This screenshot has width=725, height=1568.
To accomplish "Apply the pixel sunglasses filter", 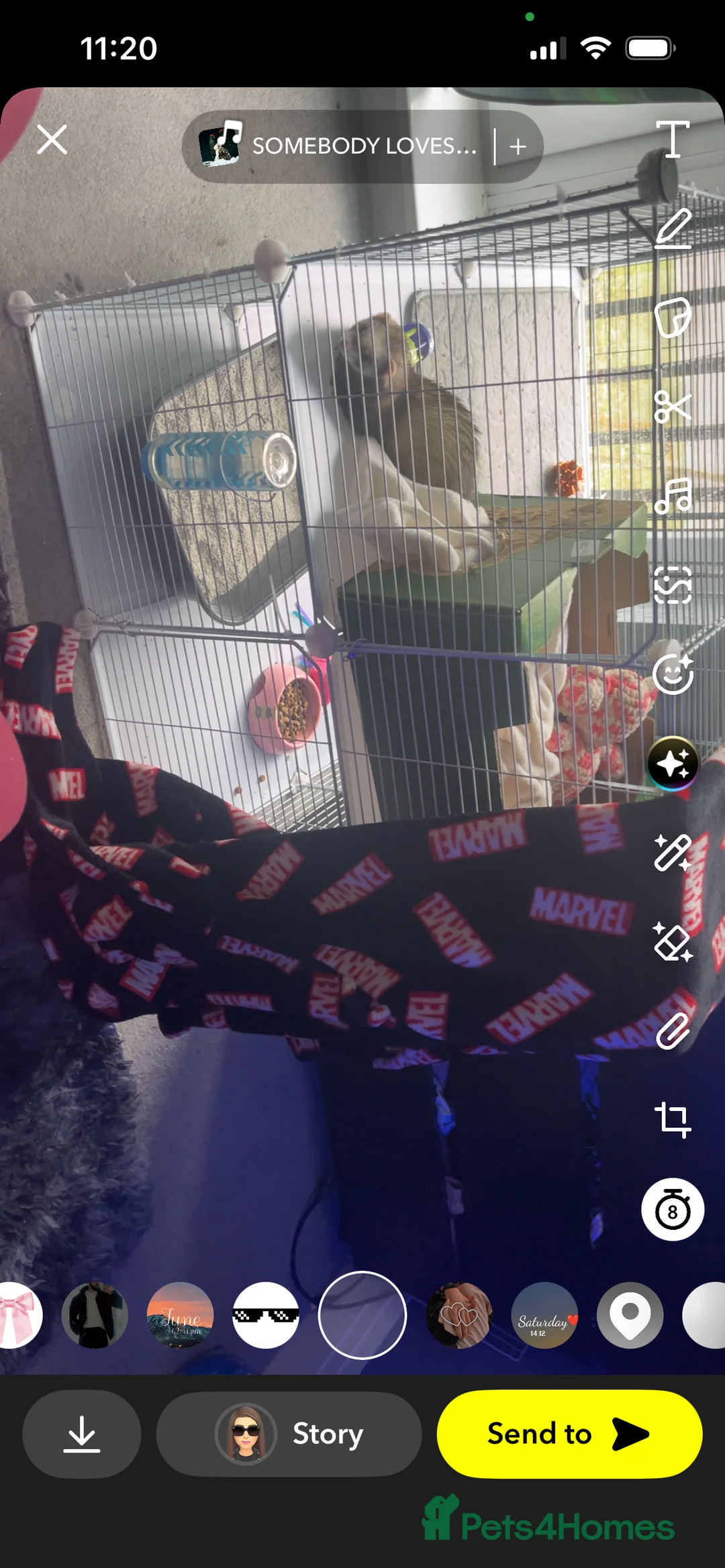I will [266, 1315].
